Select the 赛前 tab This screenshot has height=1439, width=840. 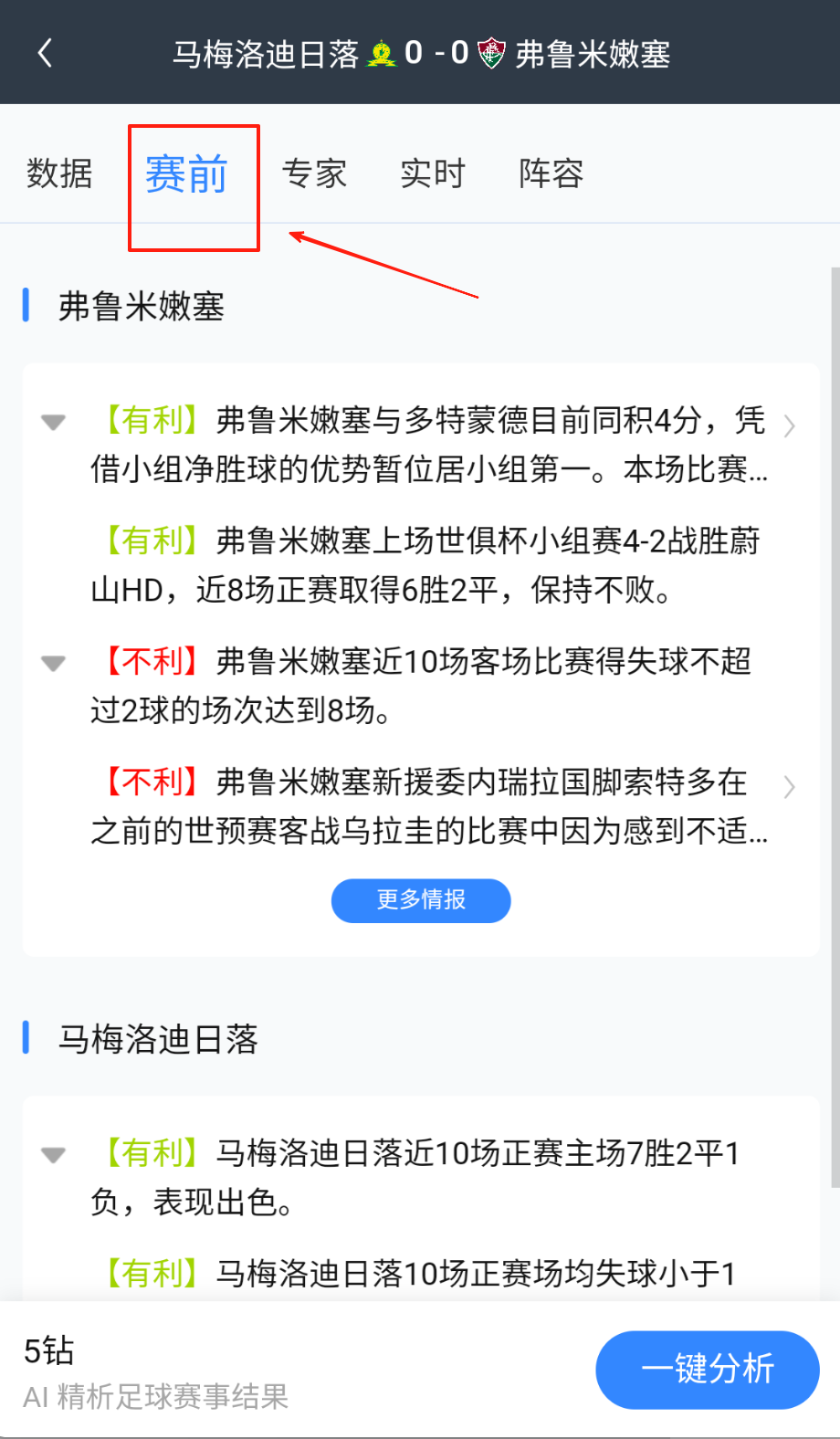(x=186, y=174)
